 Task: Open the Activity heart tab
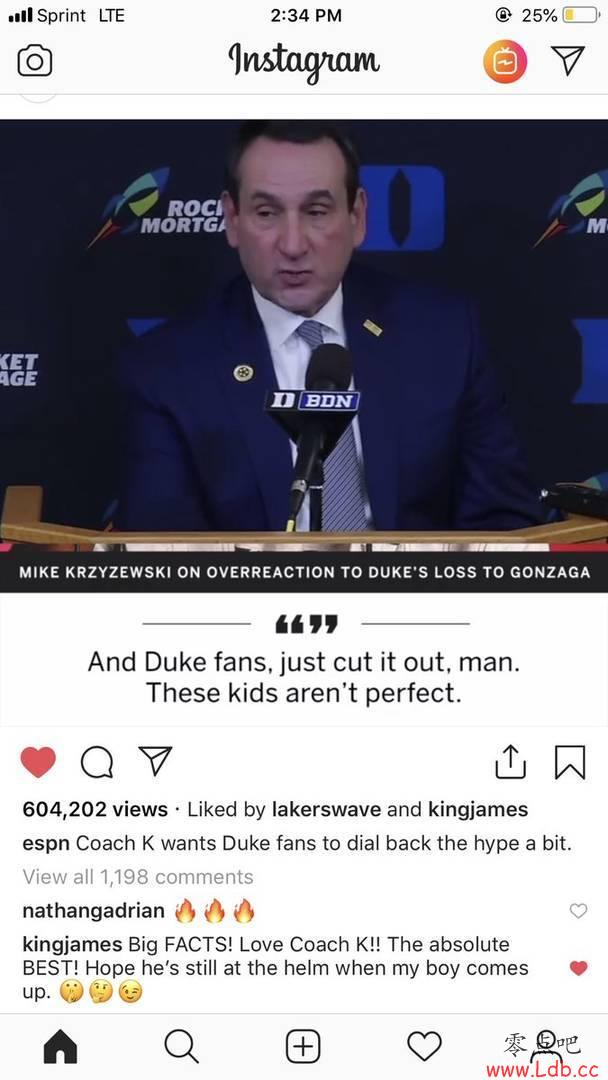(425, 1047)
